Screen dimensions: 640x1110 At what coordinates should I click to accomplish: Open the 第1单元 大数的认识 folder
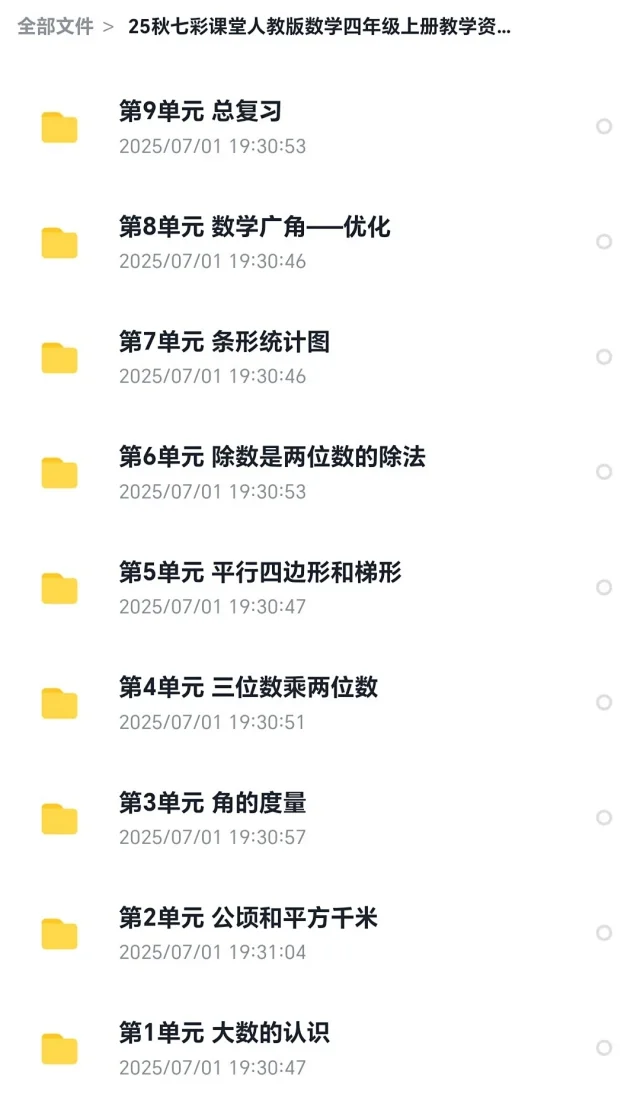[x=320, y=1049]
